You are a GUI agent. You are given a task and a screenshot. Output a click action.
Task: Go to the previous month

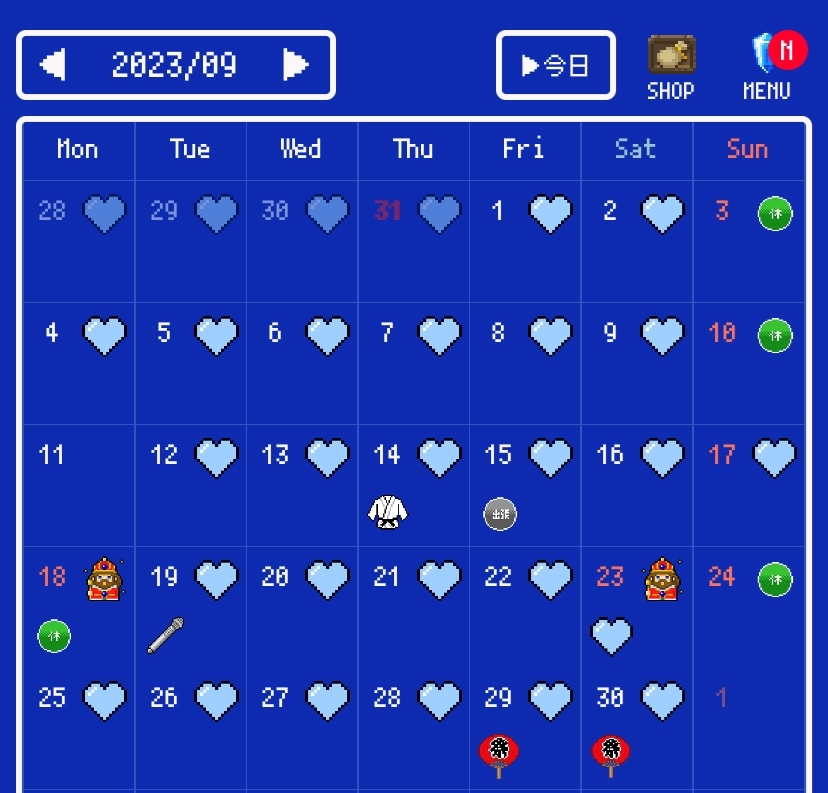(53, 66)
